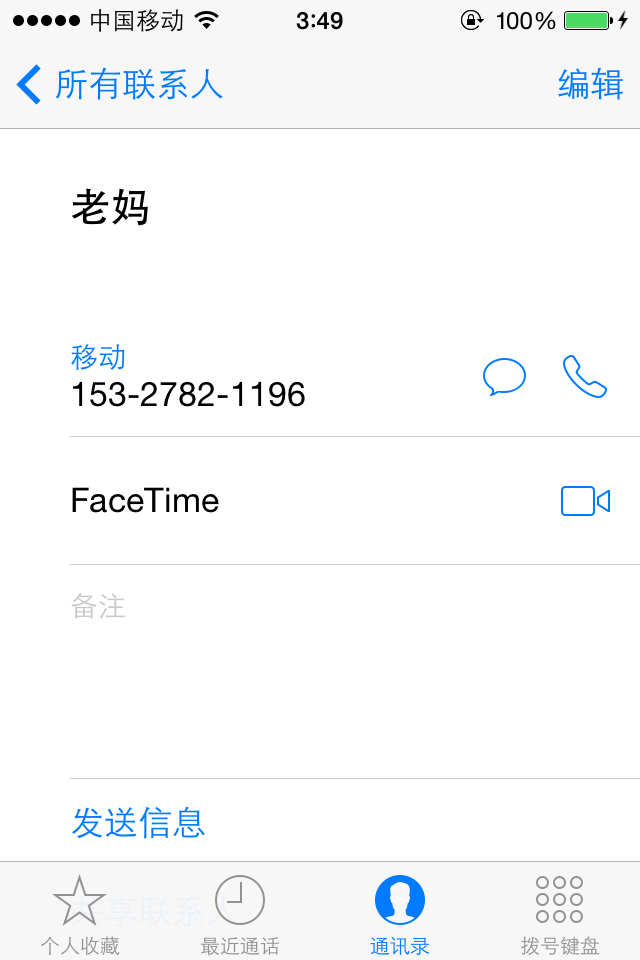The width and height of the screenshot is (640, 960).
Task: Tap 发送信息 to send a message
Action: coord(138,823)
